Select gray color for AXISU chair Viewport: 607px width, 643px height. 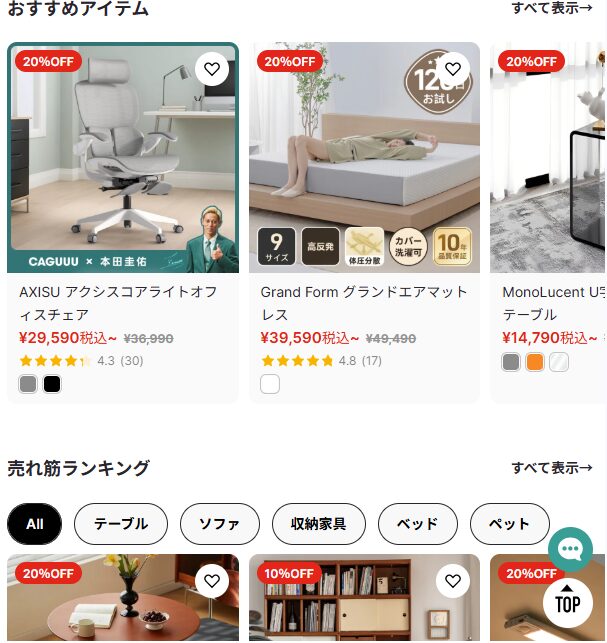(28, 384)
